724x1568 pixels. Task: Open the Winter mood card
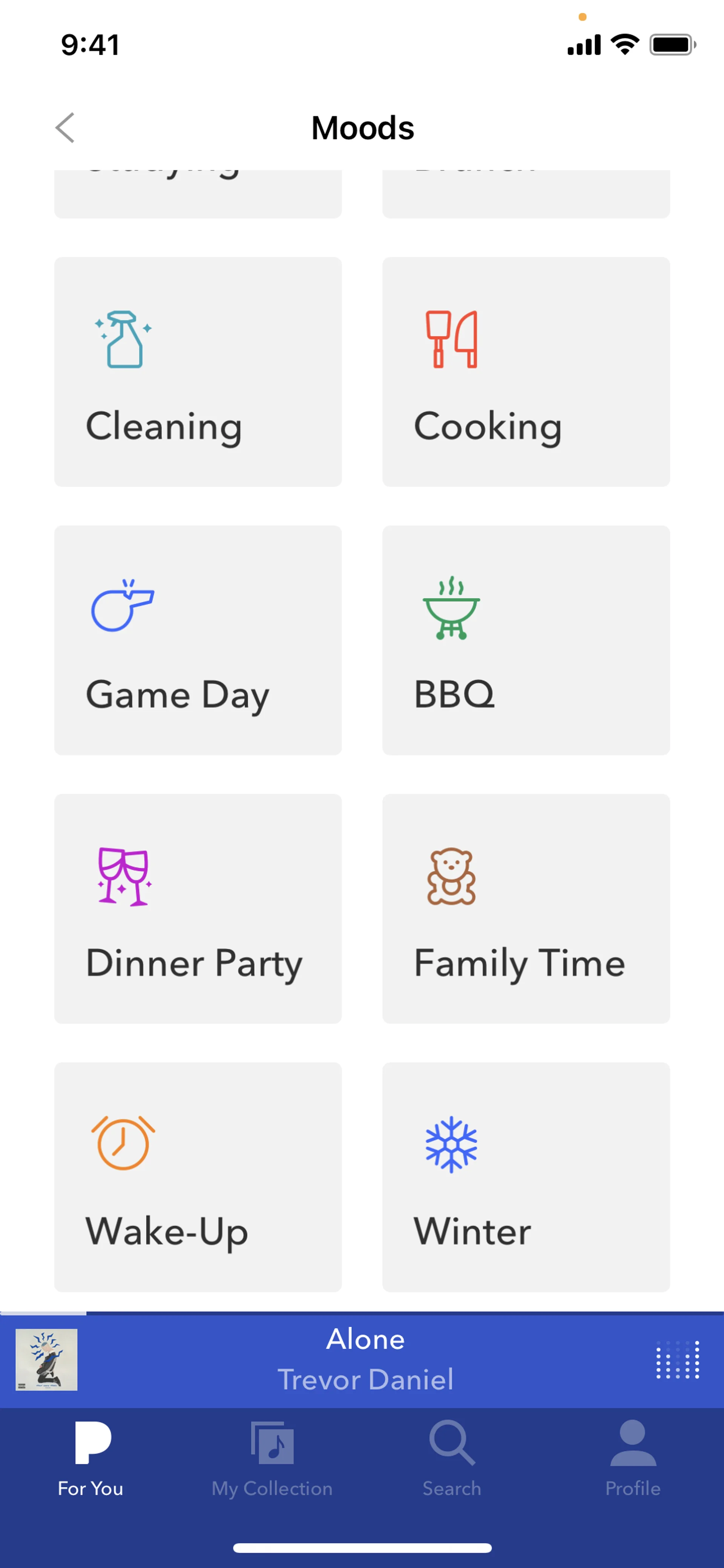coord(526,1176)
